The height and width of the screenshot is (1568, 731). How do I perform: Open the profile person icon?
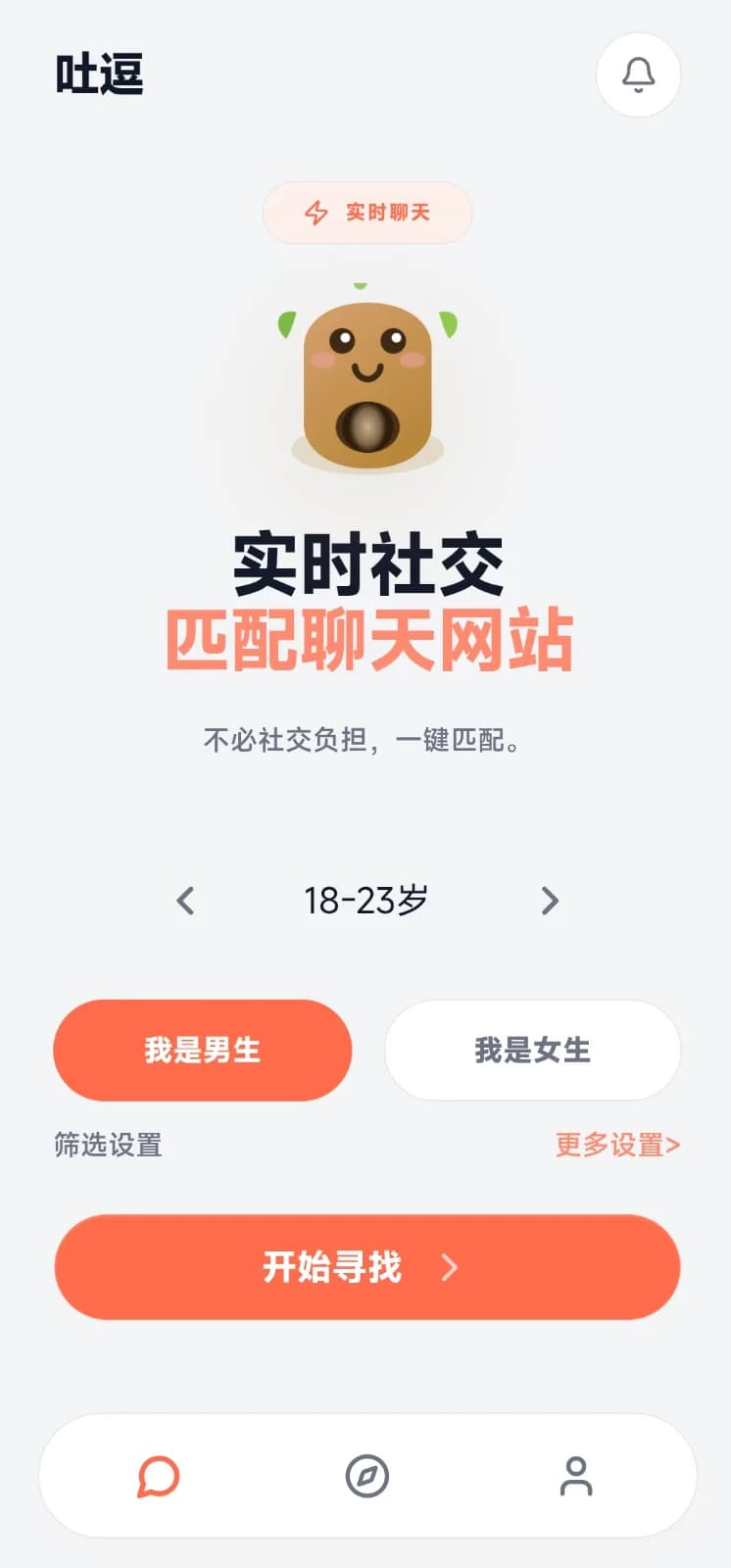tap(576, 1477)
